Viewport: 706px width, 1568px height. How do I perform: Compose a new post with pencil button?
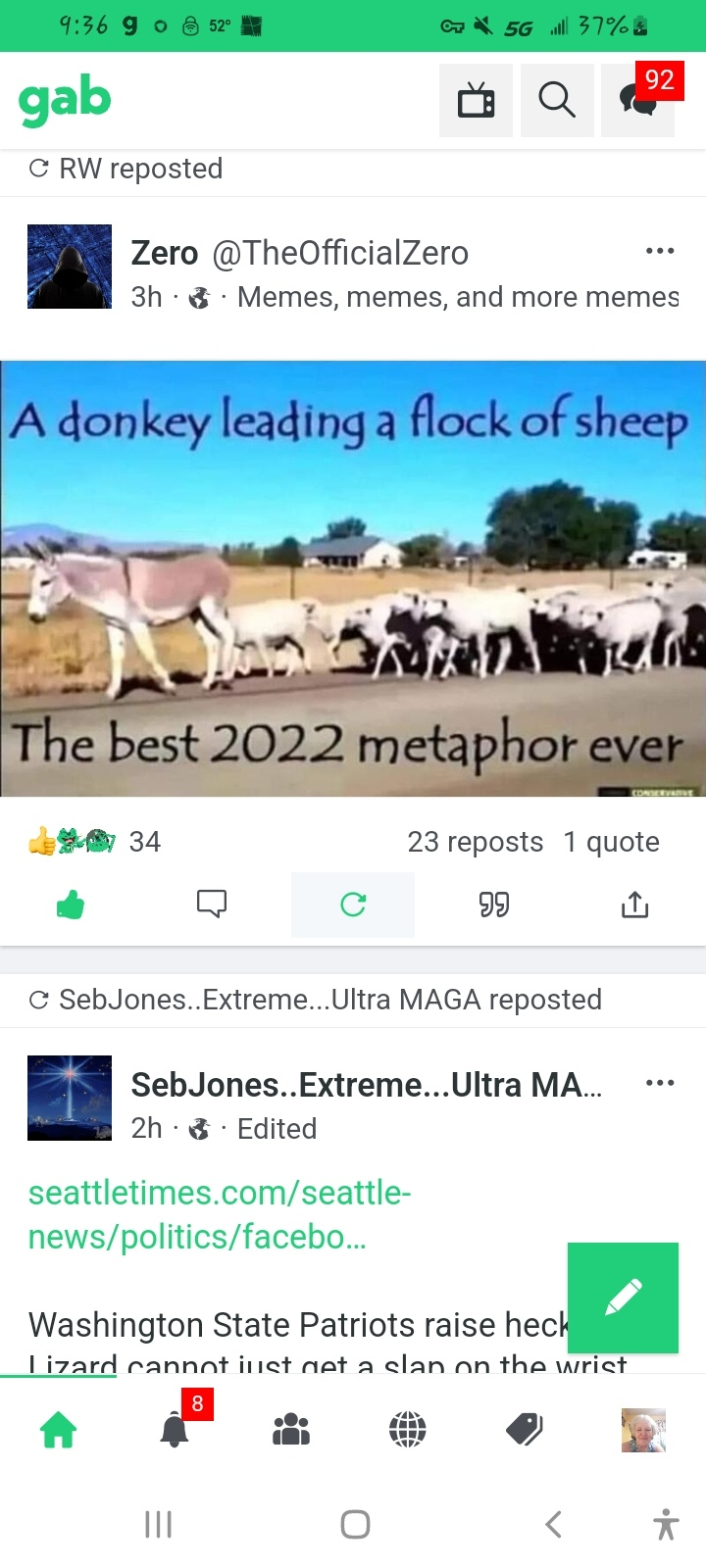(624, 1298)
